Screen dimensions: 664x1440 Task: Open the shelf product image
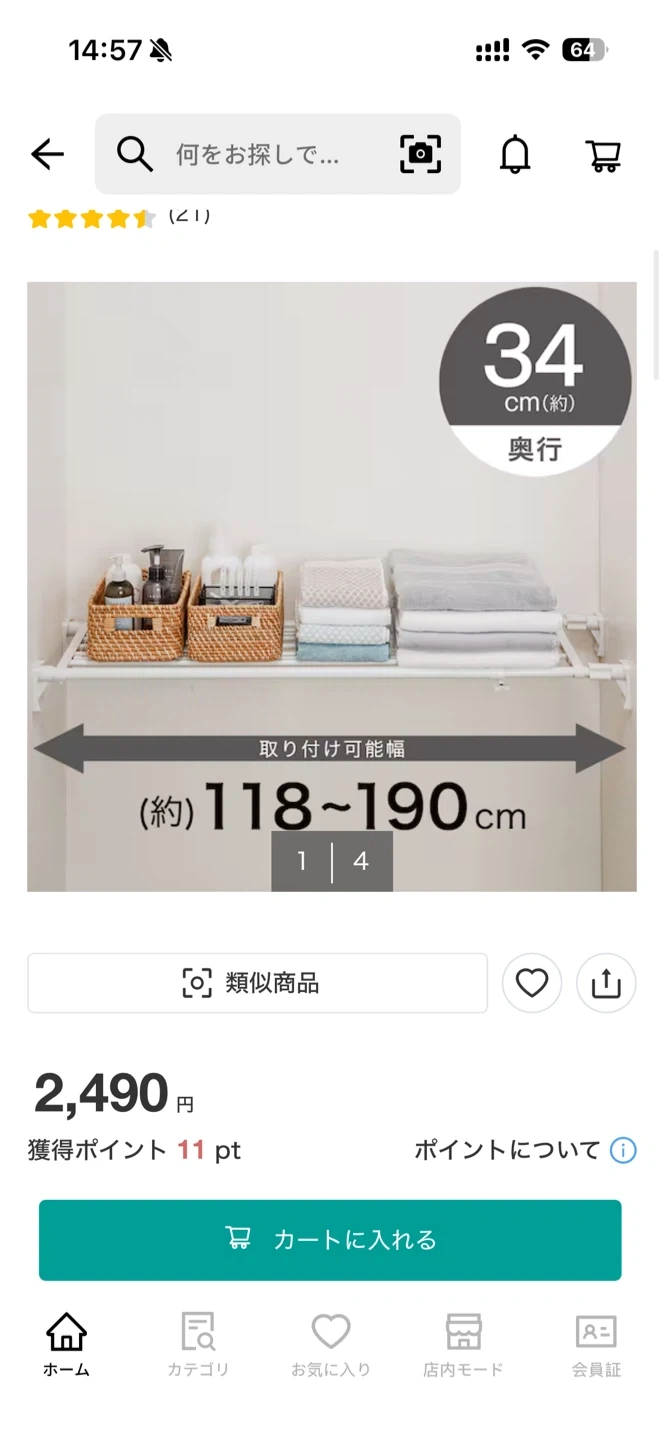[x=331, y=586]
